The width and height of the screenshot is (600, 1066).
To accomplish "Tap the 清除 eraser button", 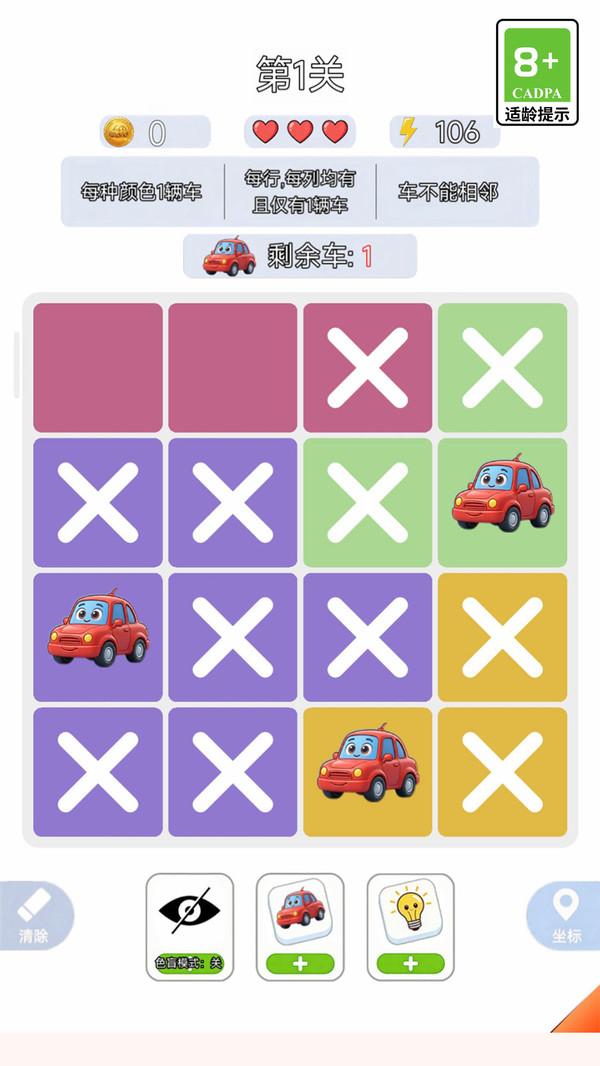I will (x=34, y=915).
